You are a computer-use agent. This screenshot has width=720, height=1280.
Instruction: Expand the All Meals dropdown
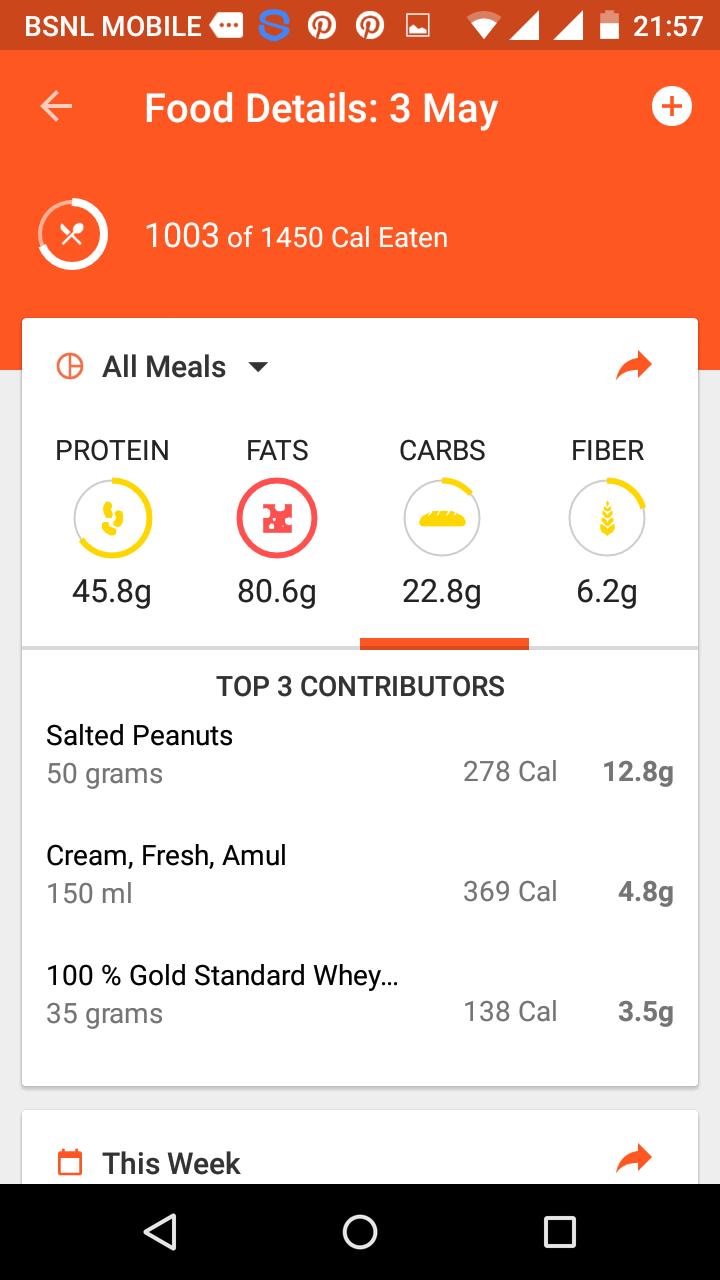pos(164,367)
